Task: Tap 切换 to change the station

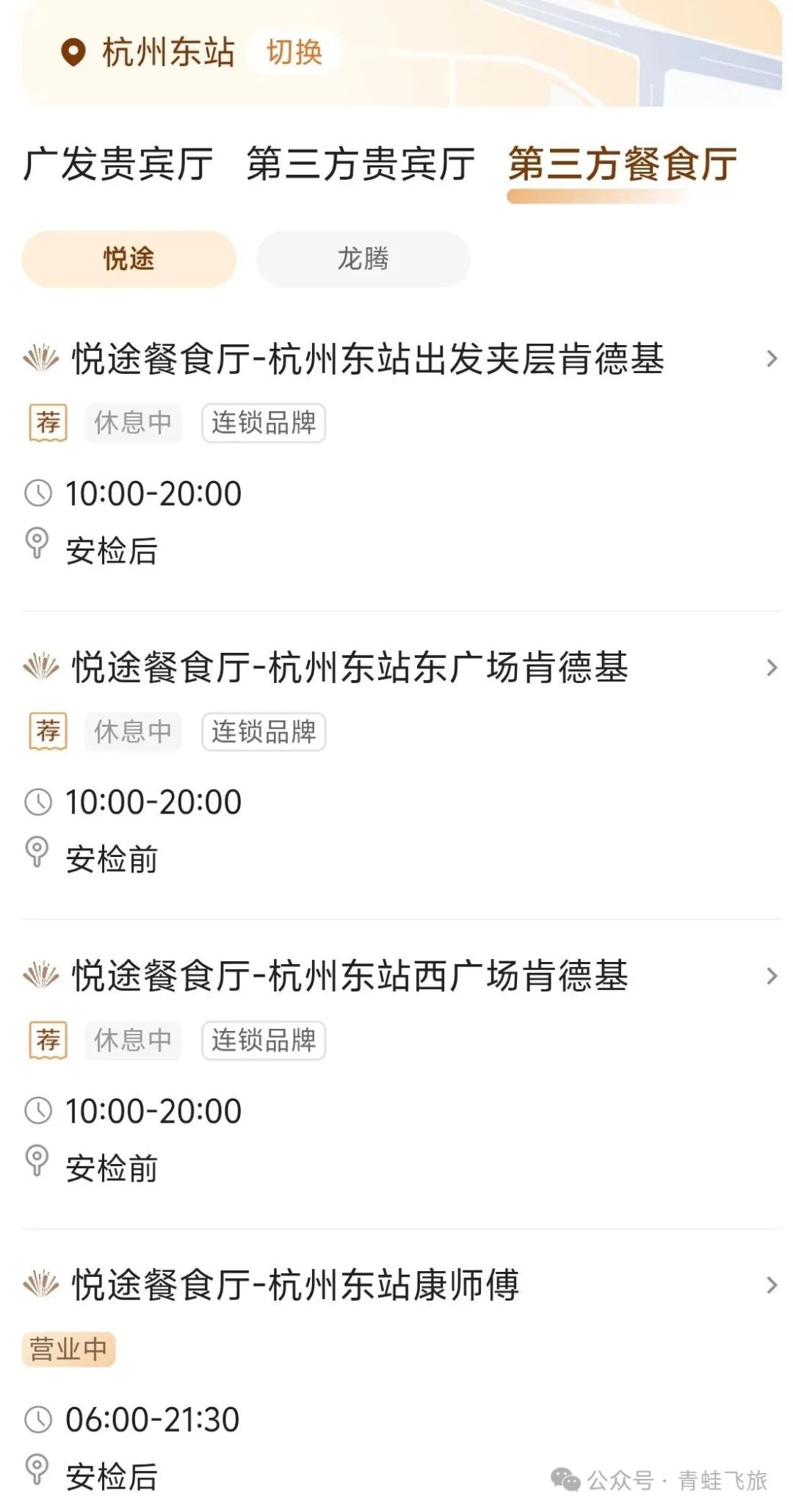Action: click(x=294, y=52)
